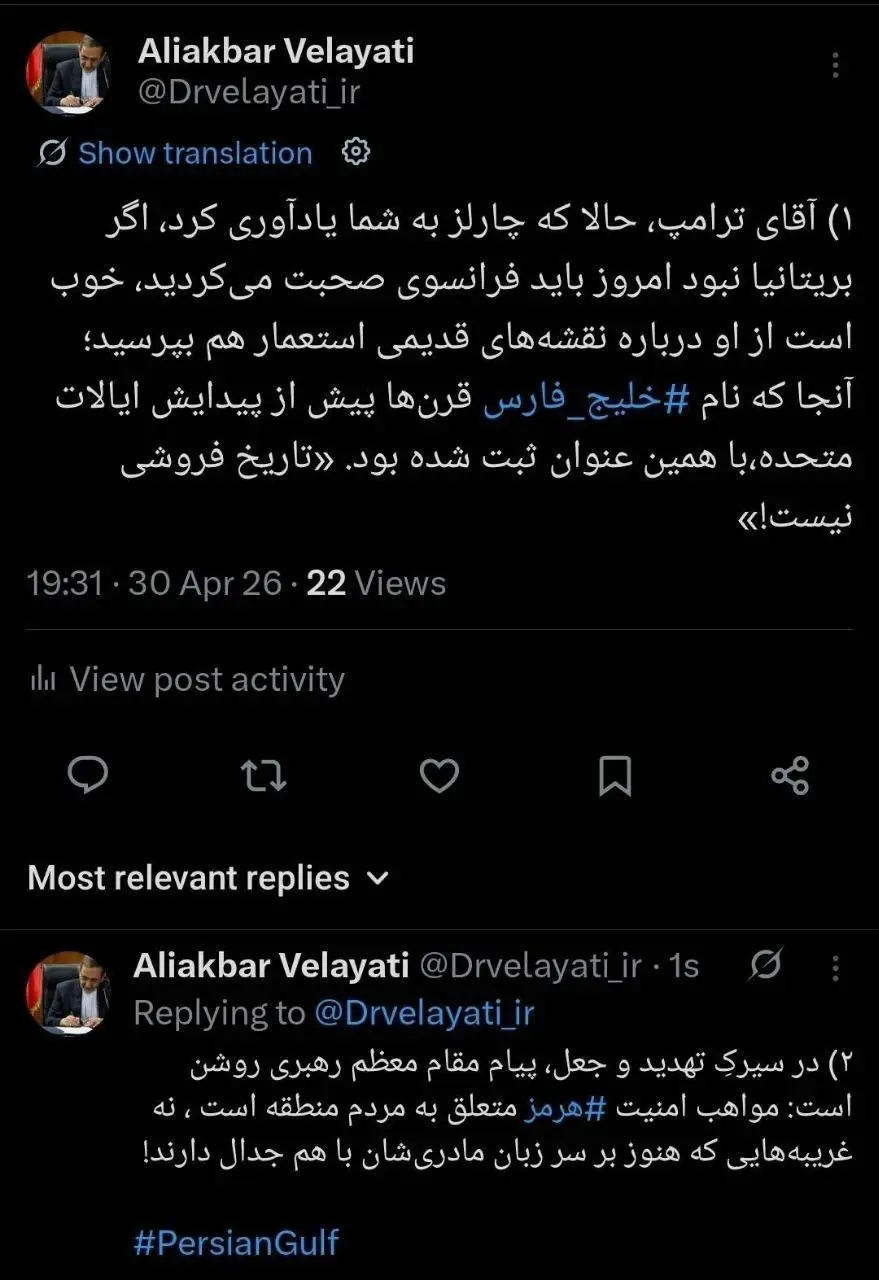Share the main post
This screenshot has height=1280, width=879.
coord(790,775)
